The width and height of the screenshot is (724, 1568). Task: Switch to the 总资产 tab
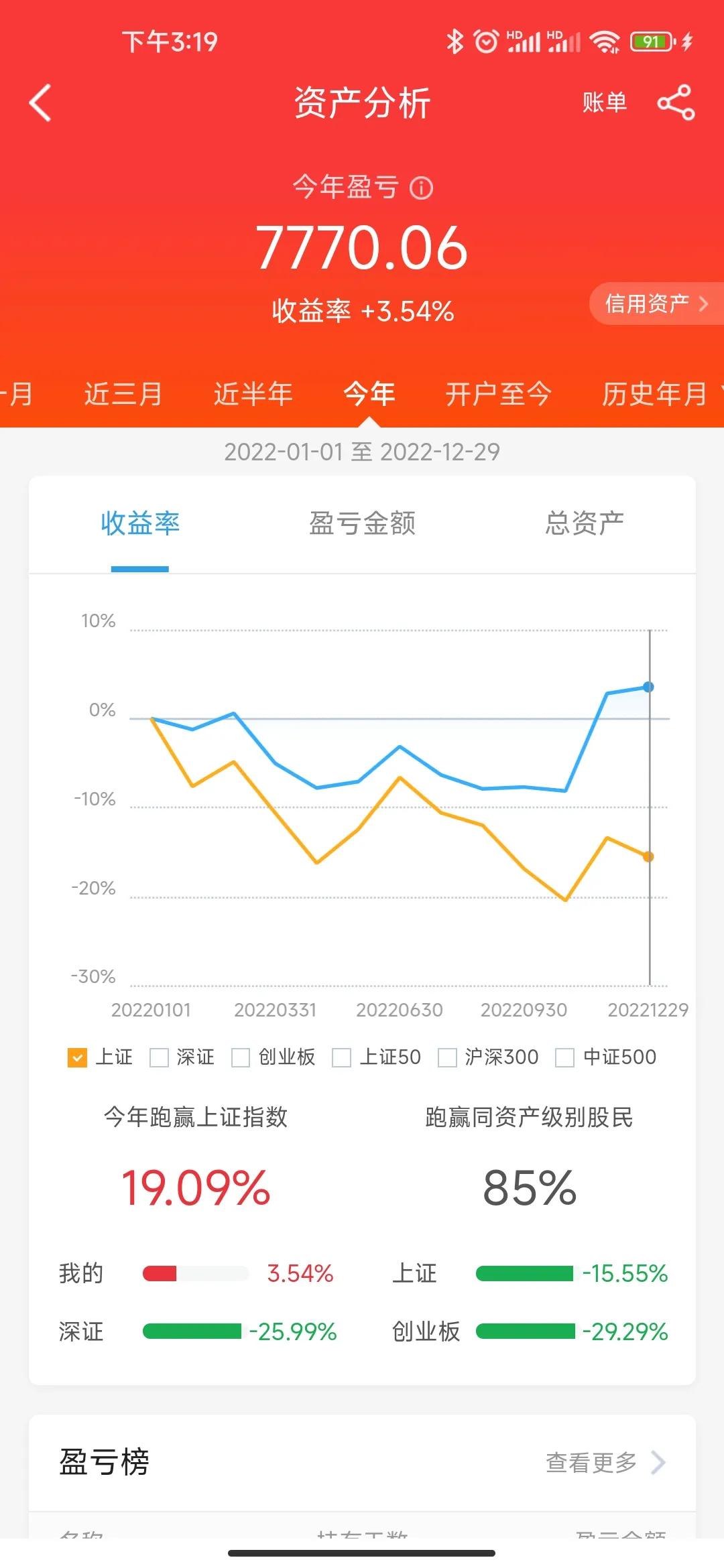coord(585,525)
